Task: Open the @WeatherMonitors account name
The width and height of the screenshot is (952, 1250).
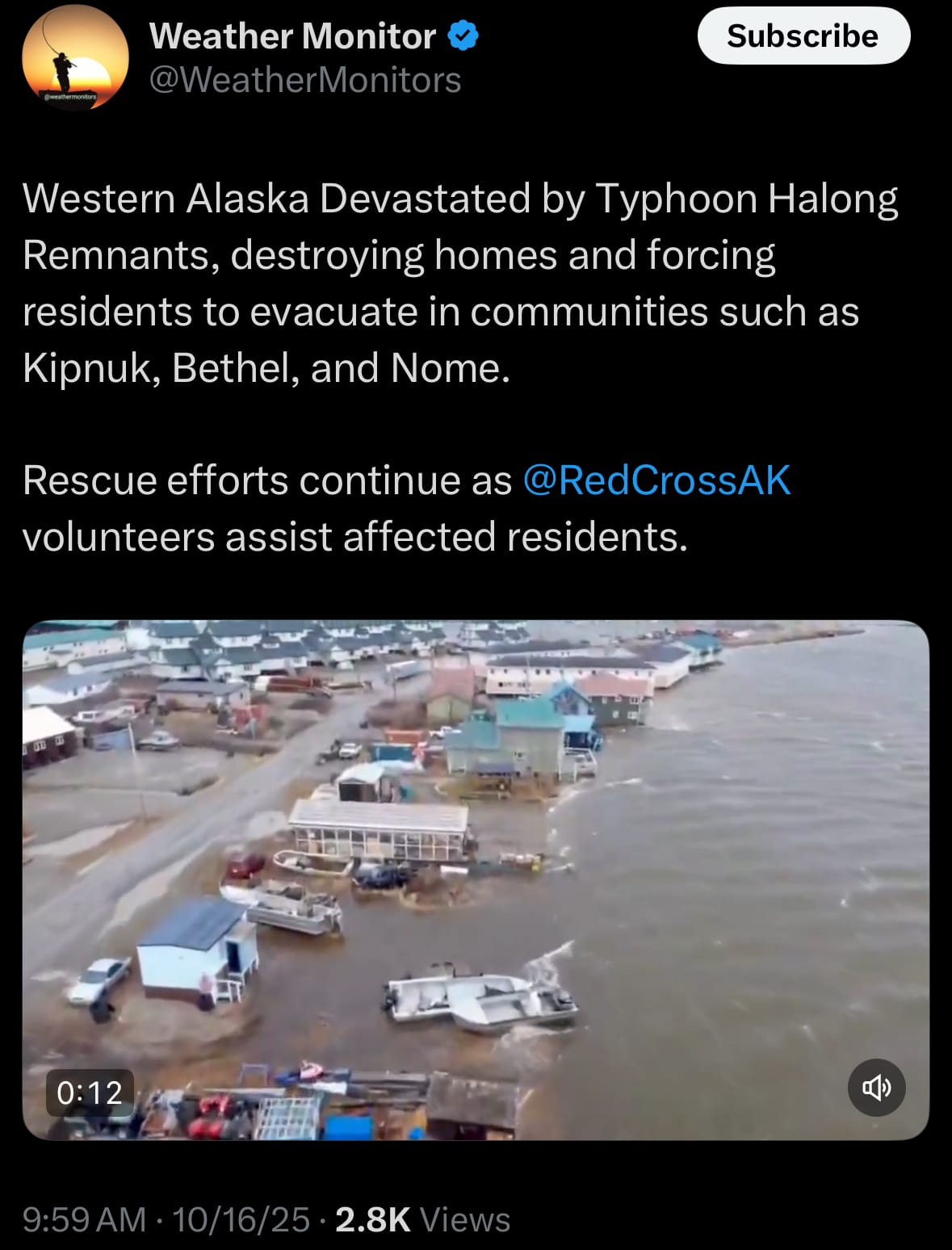Action: (305, 80)
